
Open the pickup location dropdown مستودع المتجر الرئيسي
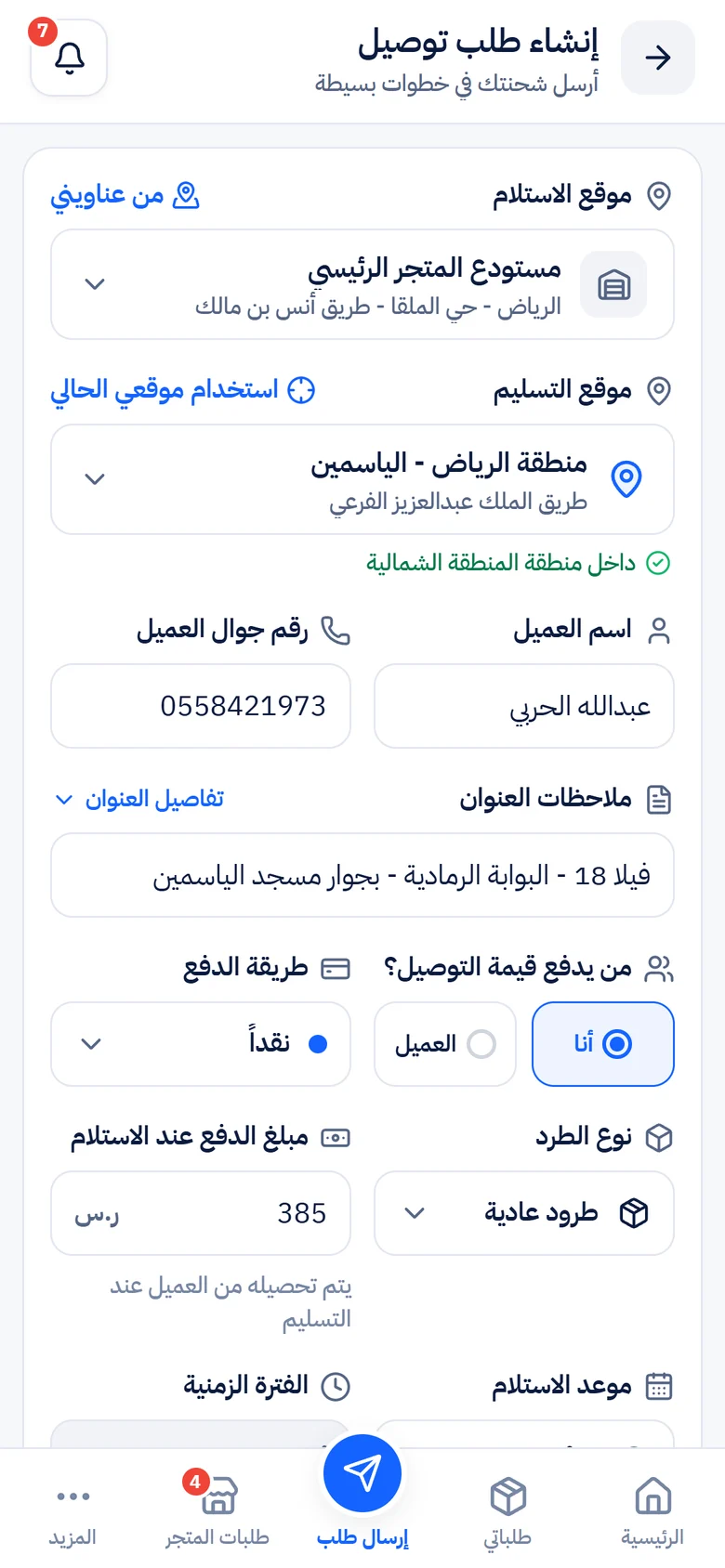click(362, 284)
